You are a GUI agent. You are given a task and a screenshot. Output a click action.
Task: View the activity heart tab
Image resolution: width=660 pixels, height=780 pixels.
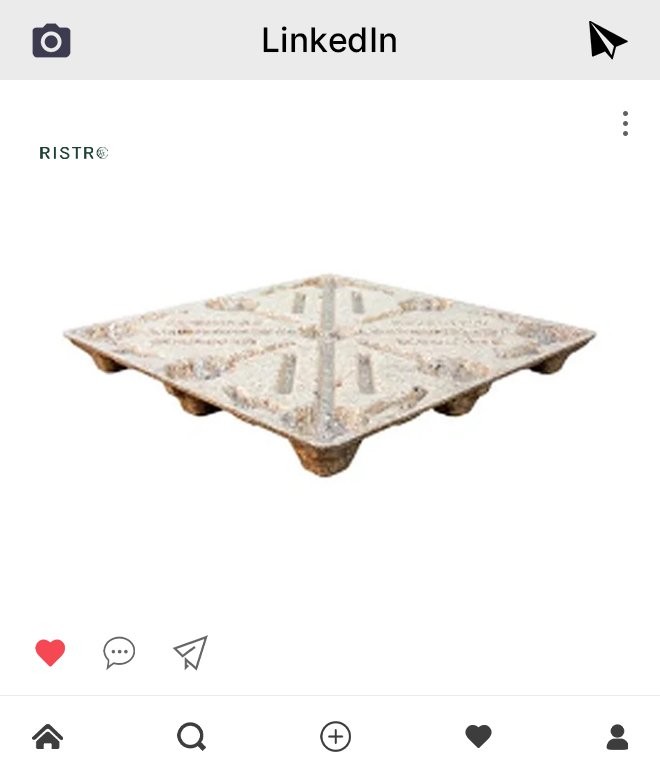point(479,737)
